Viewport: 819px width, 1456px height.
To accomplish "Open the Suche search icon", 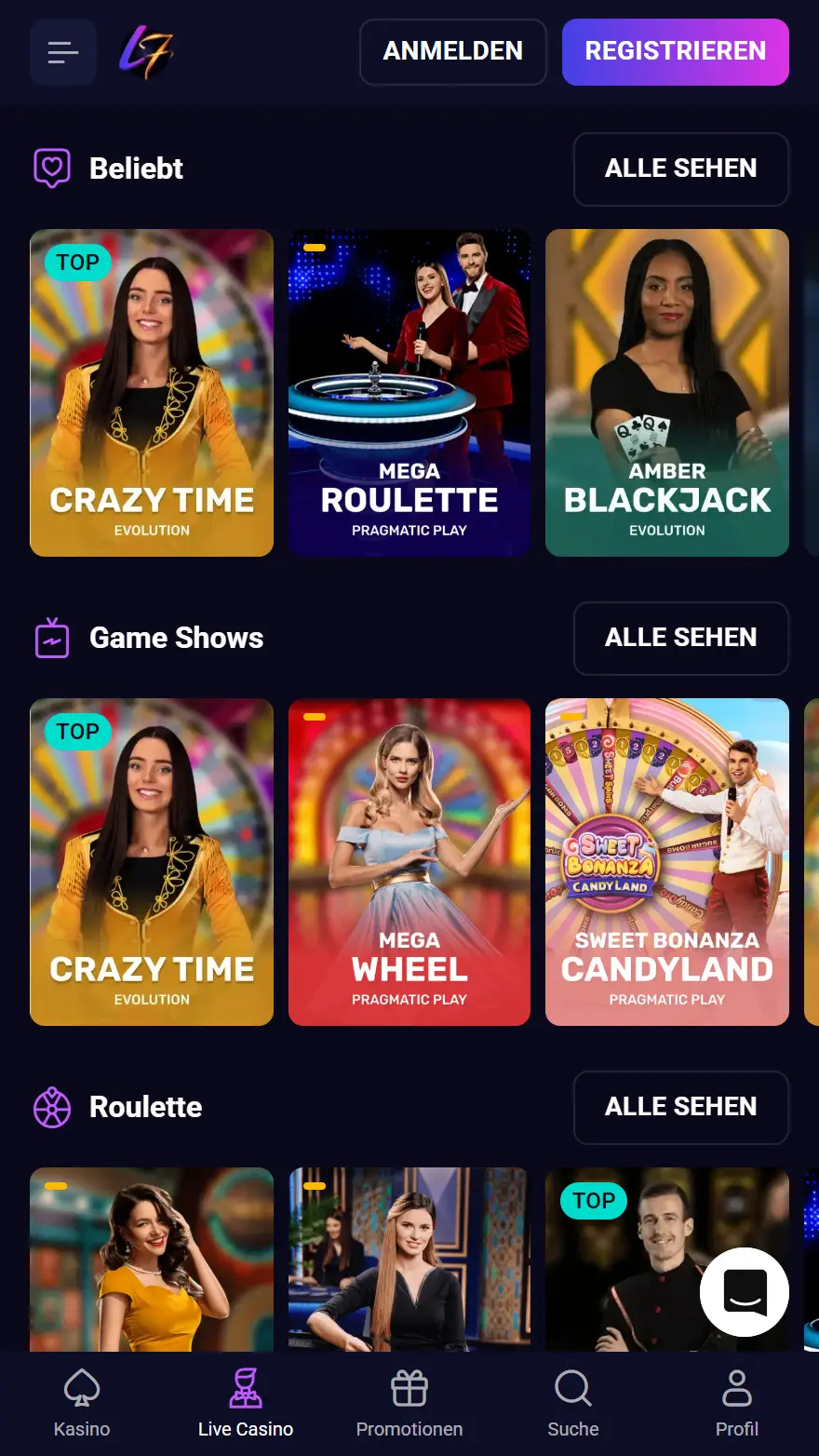I will click(x=572, y=1387).
